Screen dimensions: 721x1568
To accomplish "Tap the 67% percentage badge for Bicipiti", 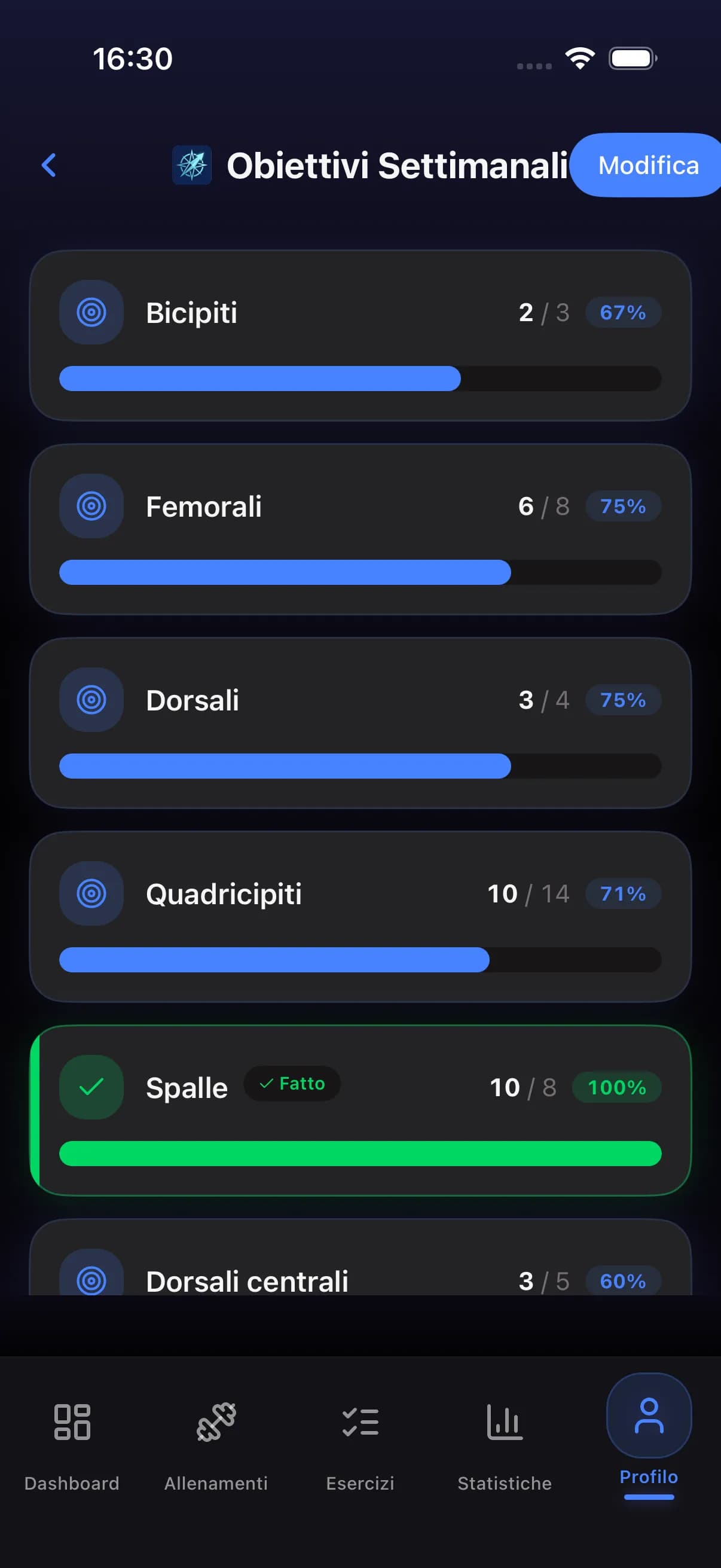I will click(623, 312).
